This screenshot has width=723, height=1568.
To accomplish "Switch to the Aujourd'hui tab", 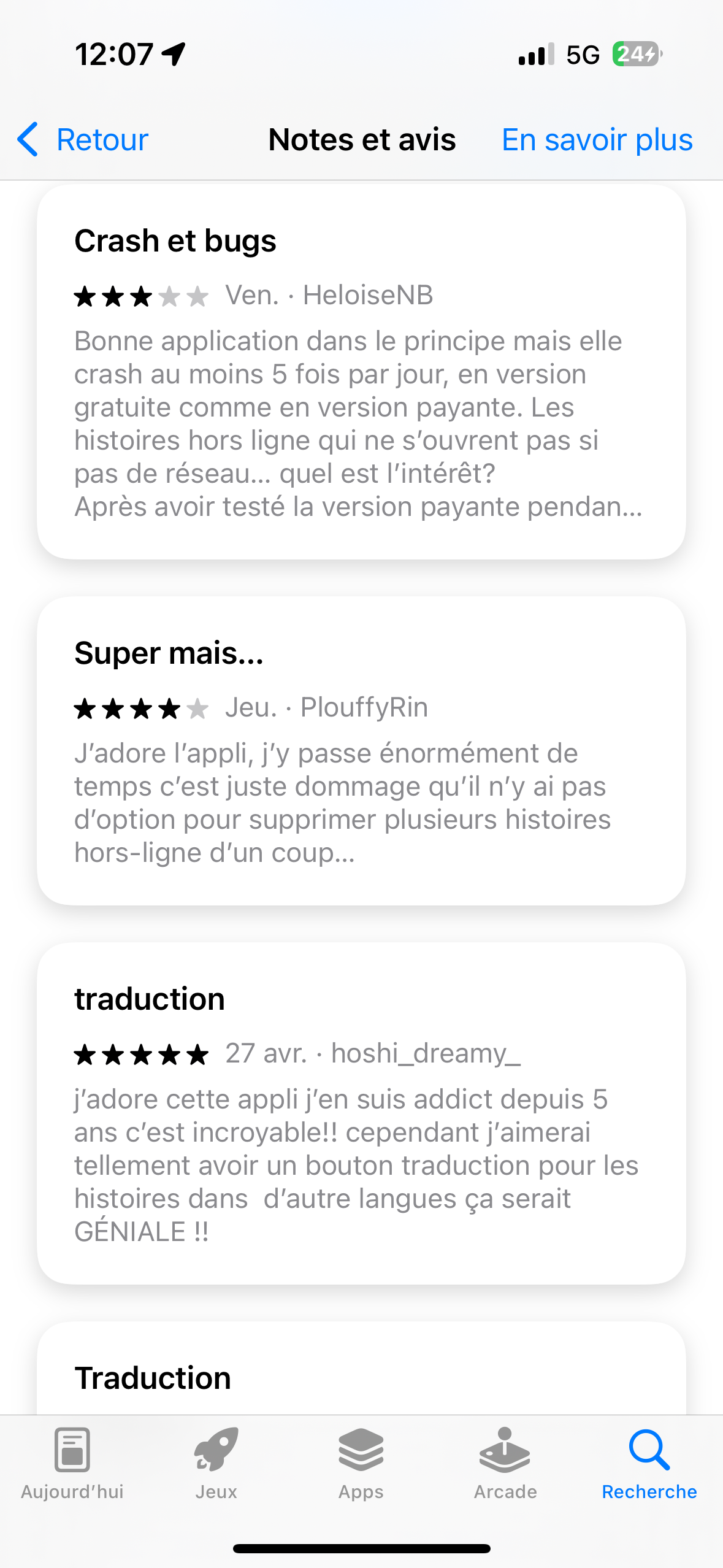I will [x=72, y=1464].
